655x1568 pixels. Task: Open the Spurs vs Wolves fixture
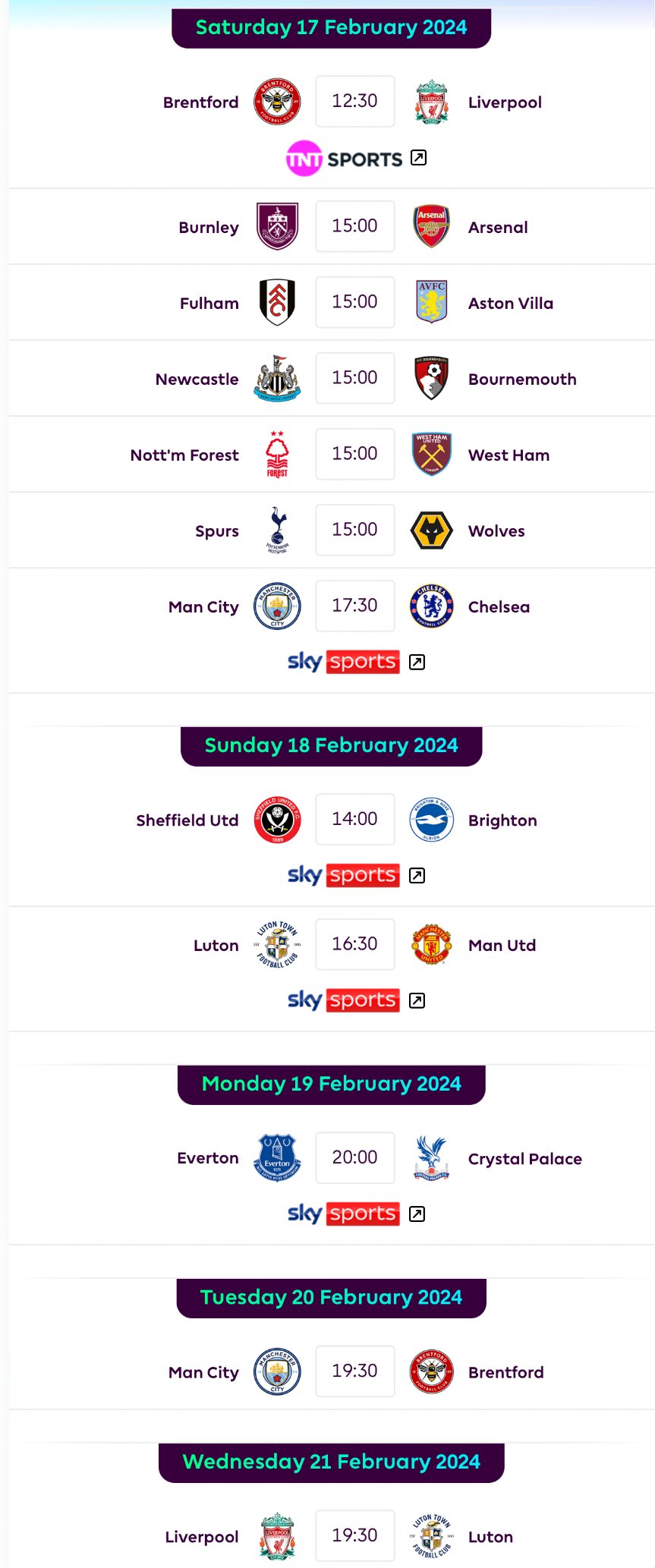pos(354,530)
